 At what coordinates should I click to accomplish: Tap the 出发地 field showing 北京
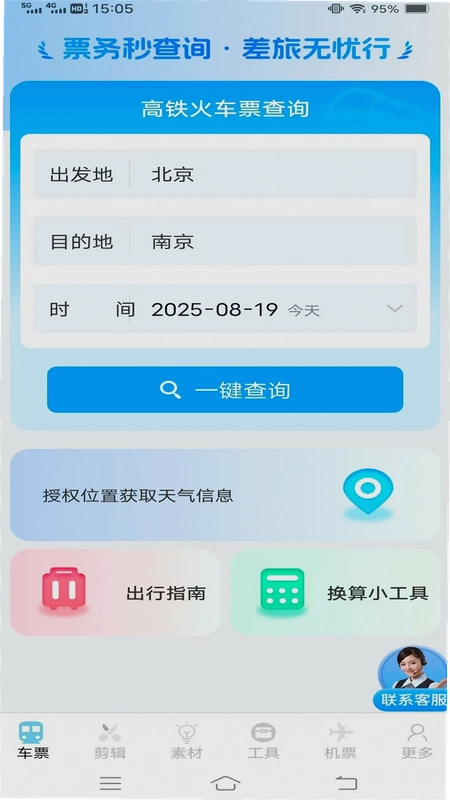point(225,174)
